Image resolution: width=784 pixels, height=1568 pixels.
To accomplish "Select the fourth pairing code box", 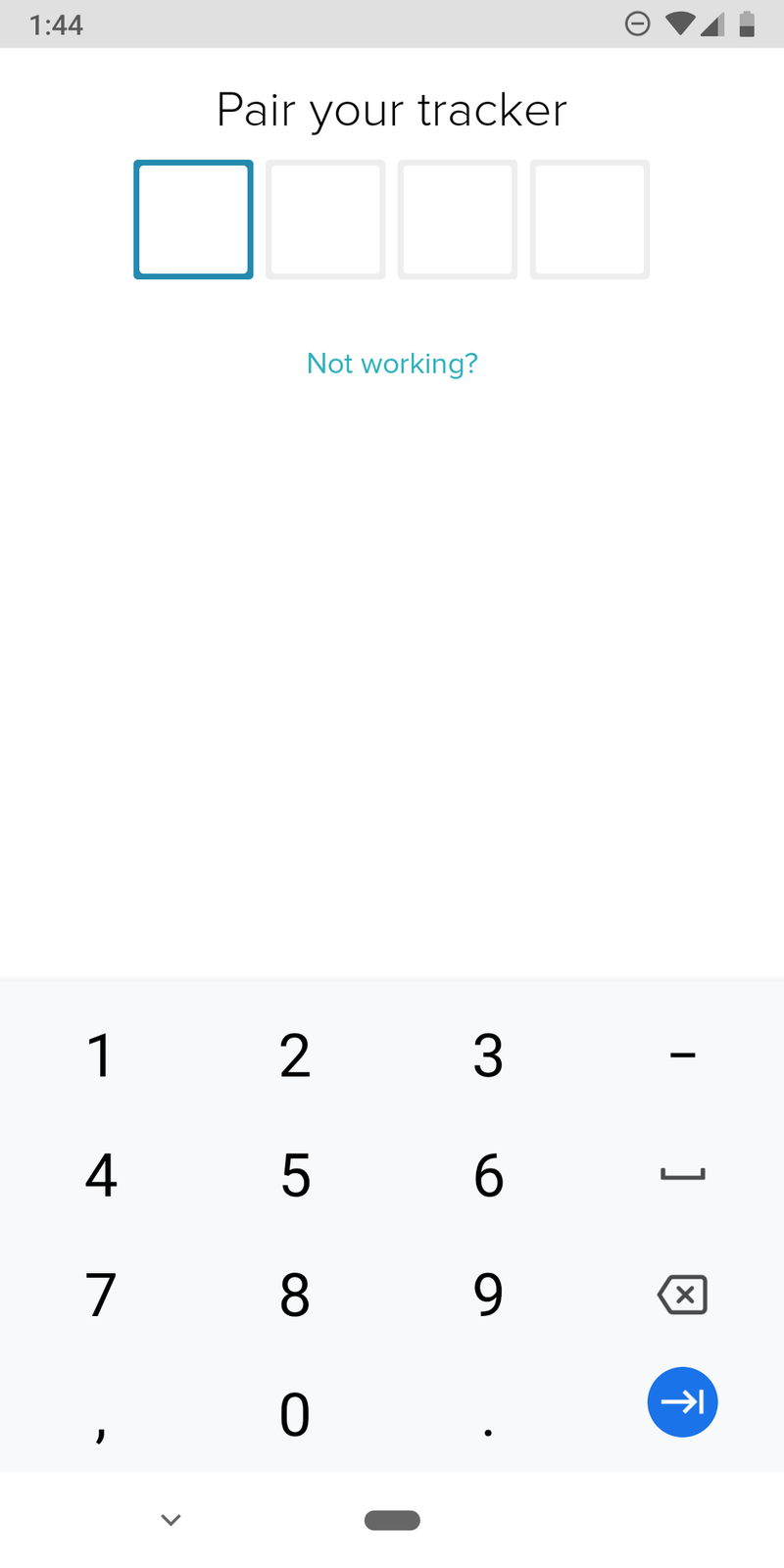I will pyautogui.click(x=590, y=220).
